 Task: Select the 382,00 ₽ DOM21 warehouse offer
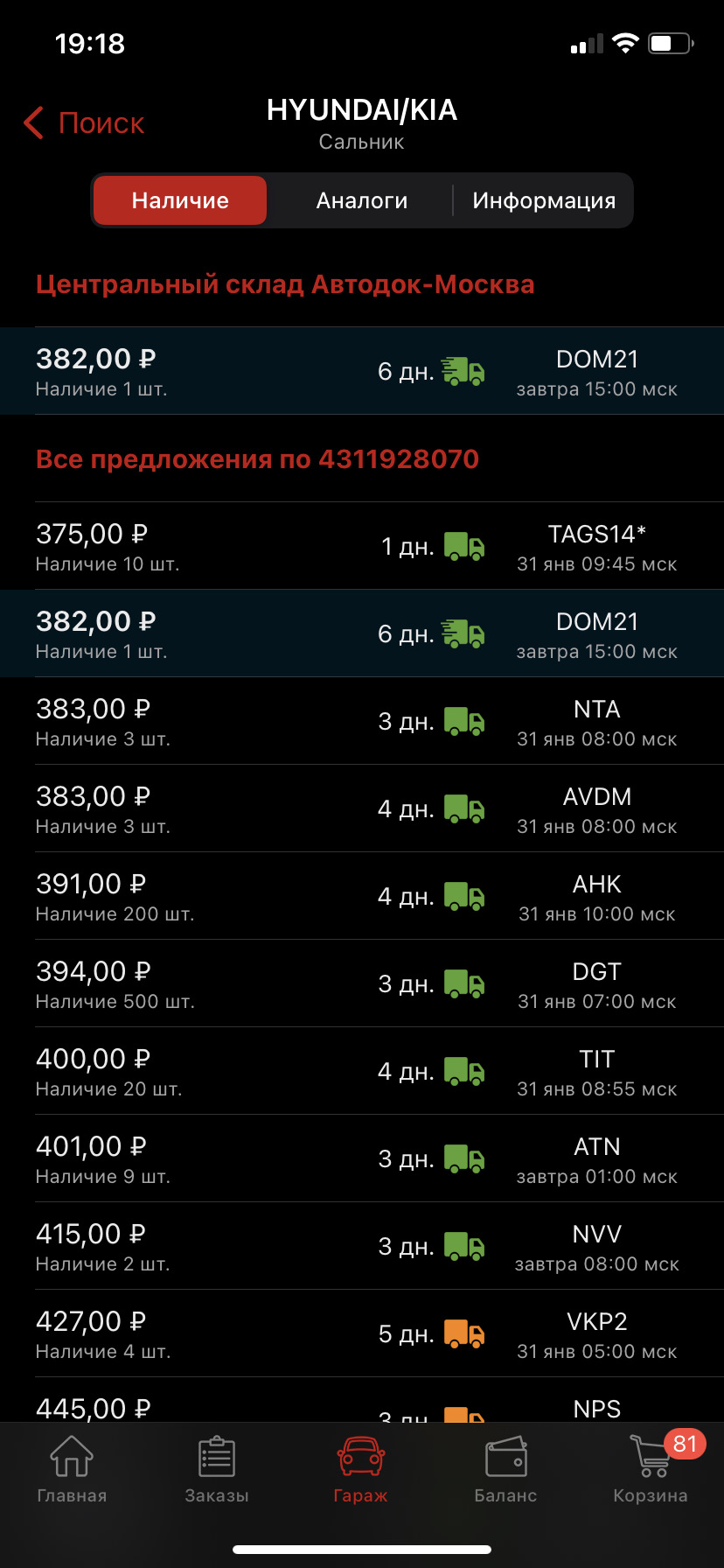coord(362,371)
